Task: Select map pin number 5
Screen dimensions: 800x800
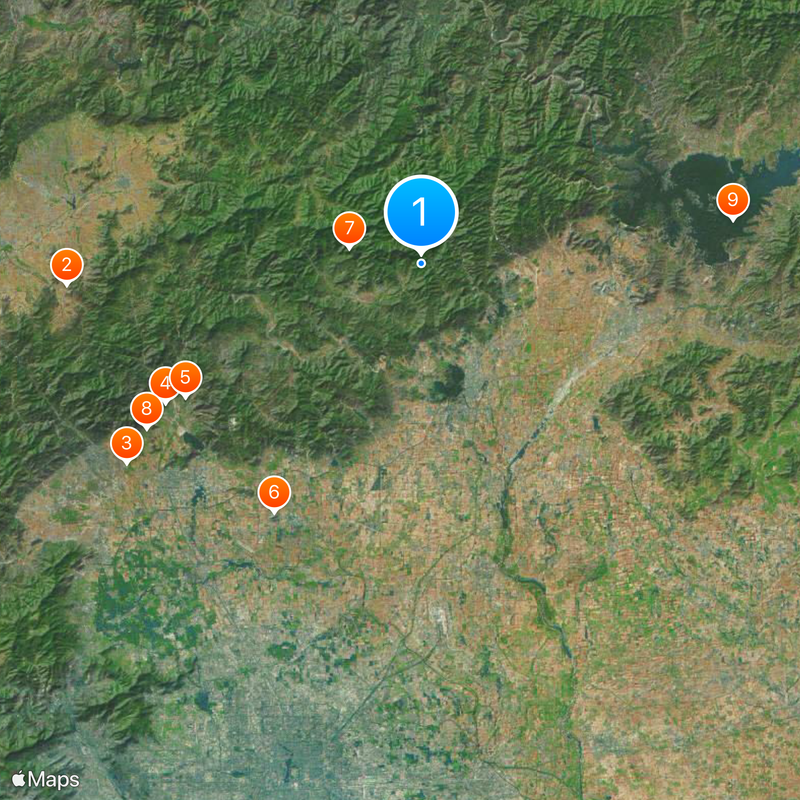Action: (185, 377)
